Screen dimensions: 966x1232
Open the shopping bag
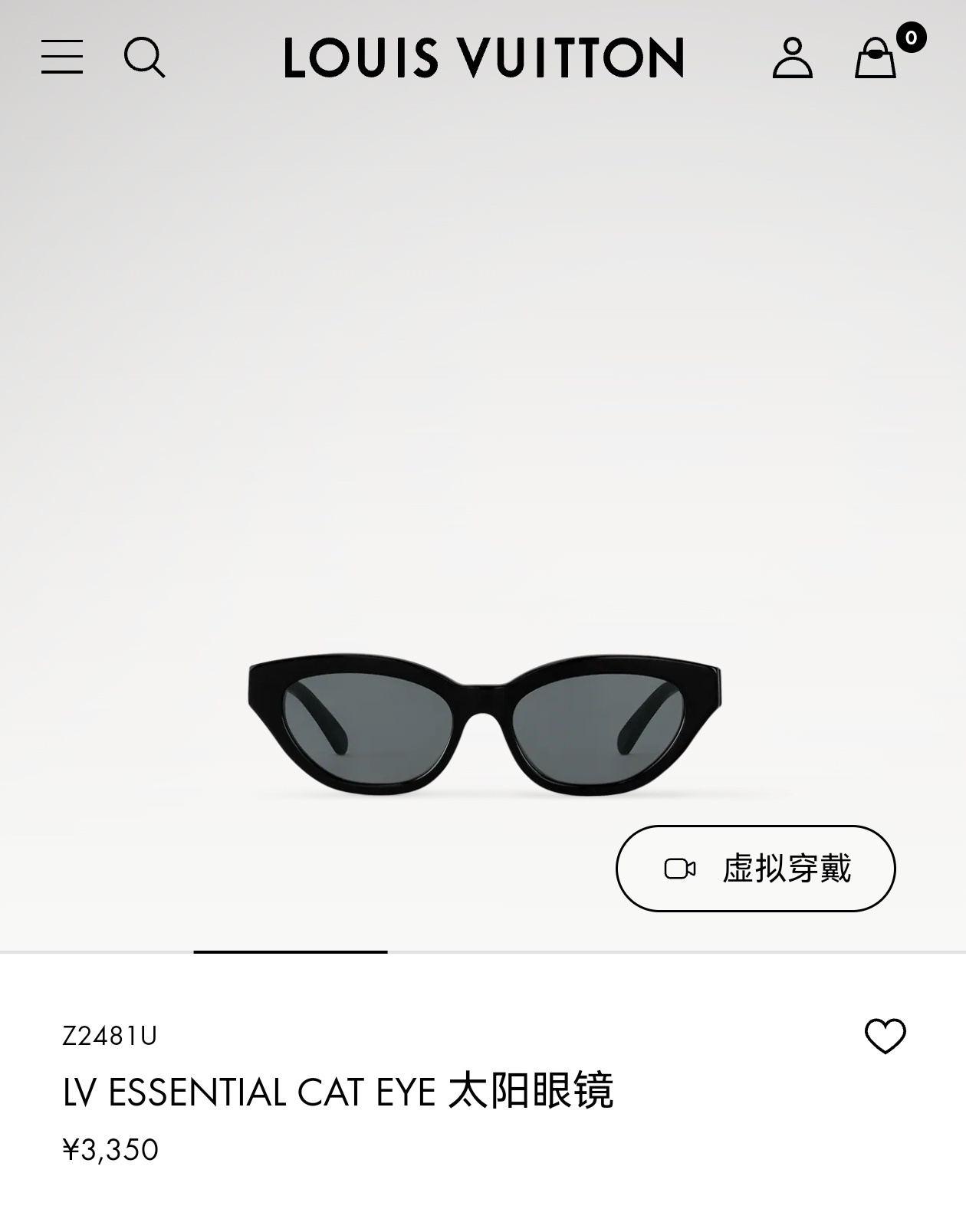point(876,58)
